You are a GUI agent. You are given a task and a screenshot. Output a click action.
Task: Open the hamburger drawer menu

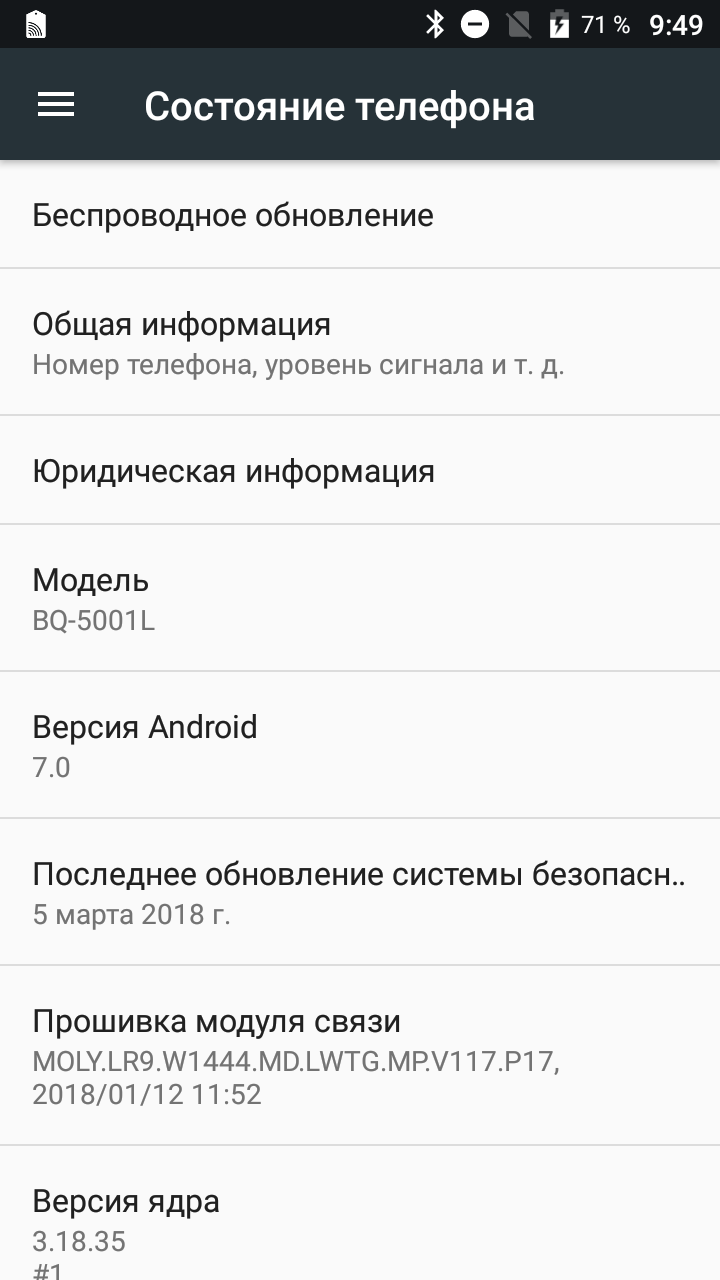tap(56, 105)
